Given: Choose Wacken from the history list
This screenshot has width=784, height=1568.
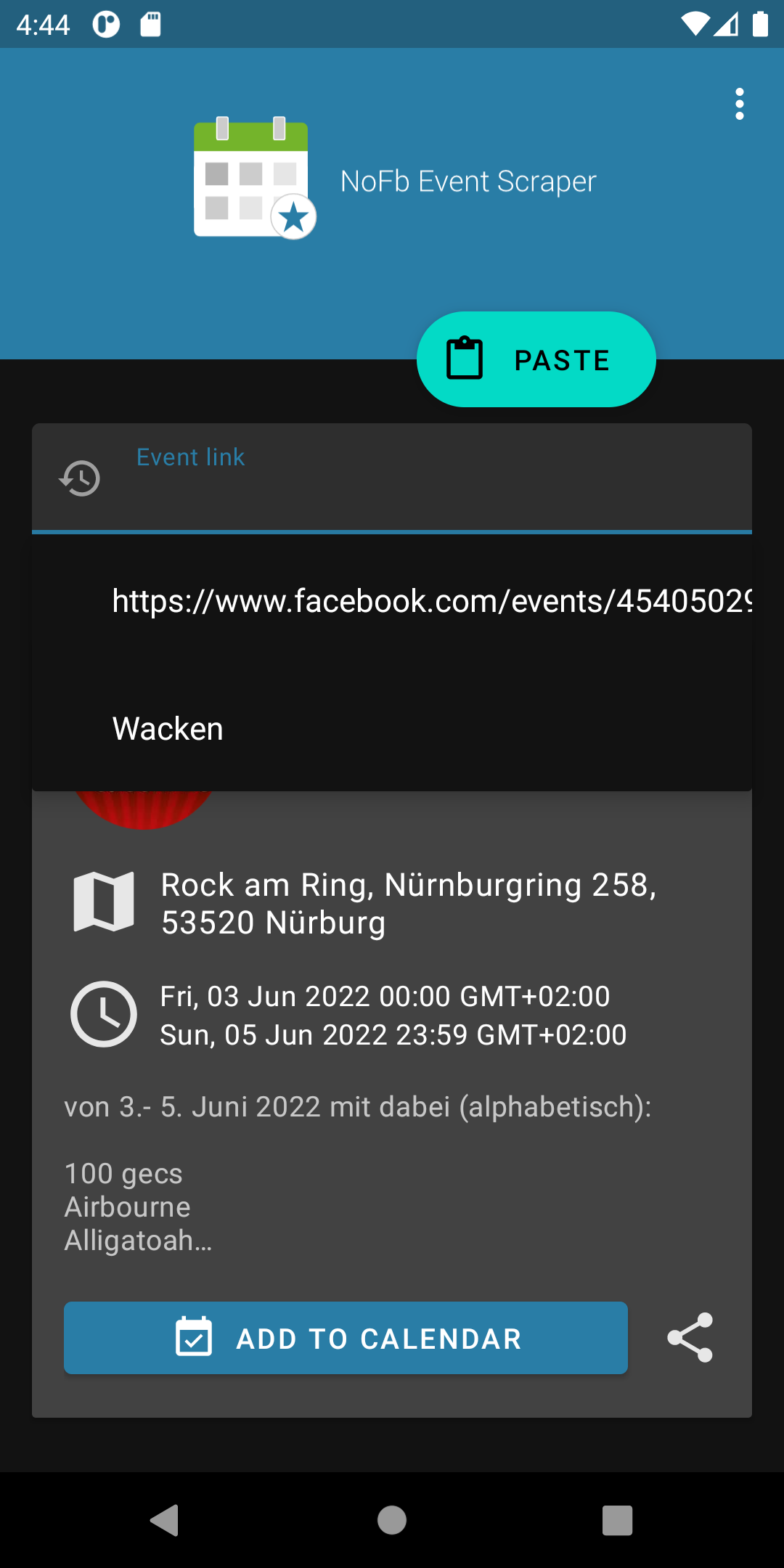Looking at the screenshot, I should point(168,729).
